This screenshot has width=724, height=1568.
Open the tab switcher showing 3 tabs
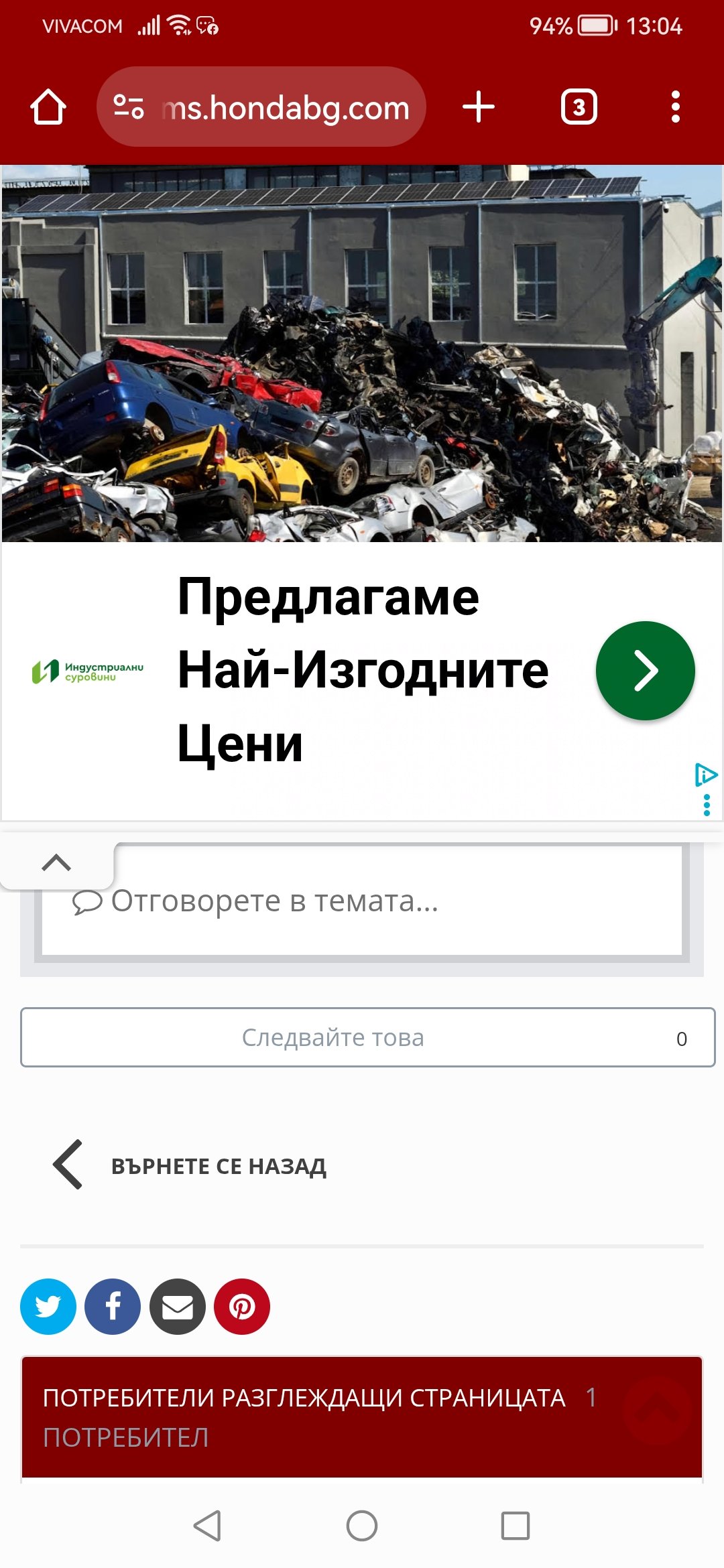(579, 107)
